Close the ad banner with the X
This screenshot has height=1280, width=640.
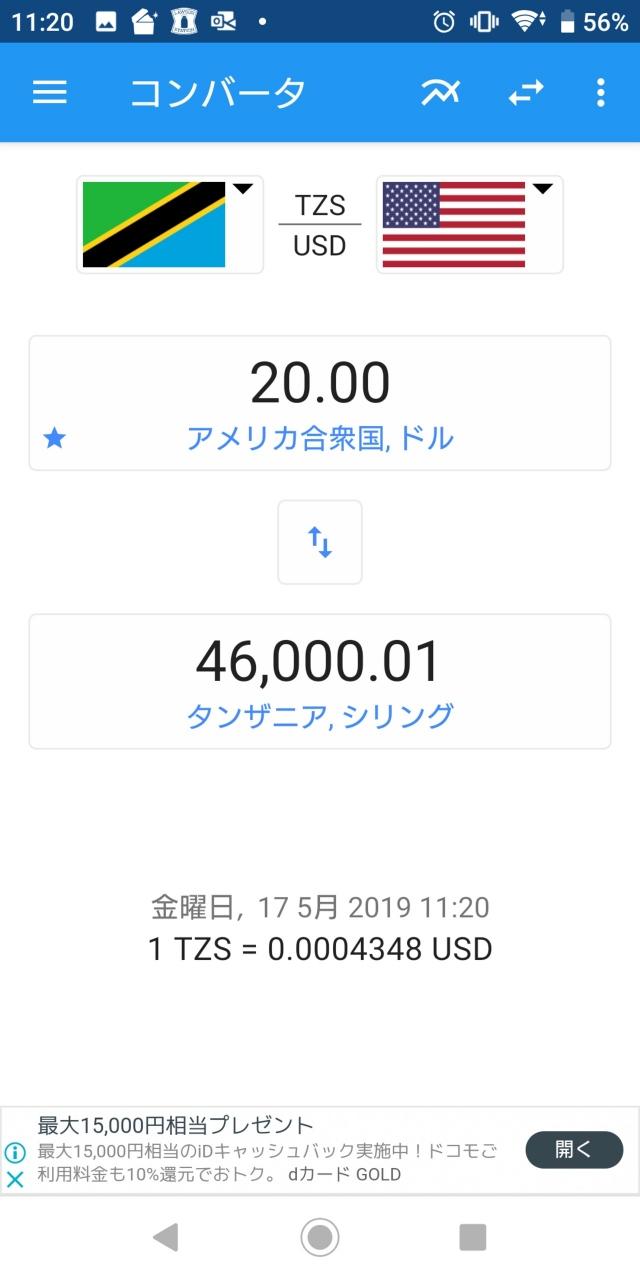pyautogui.click(x=15, y=1179)
